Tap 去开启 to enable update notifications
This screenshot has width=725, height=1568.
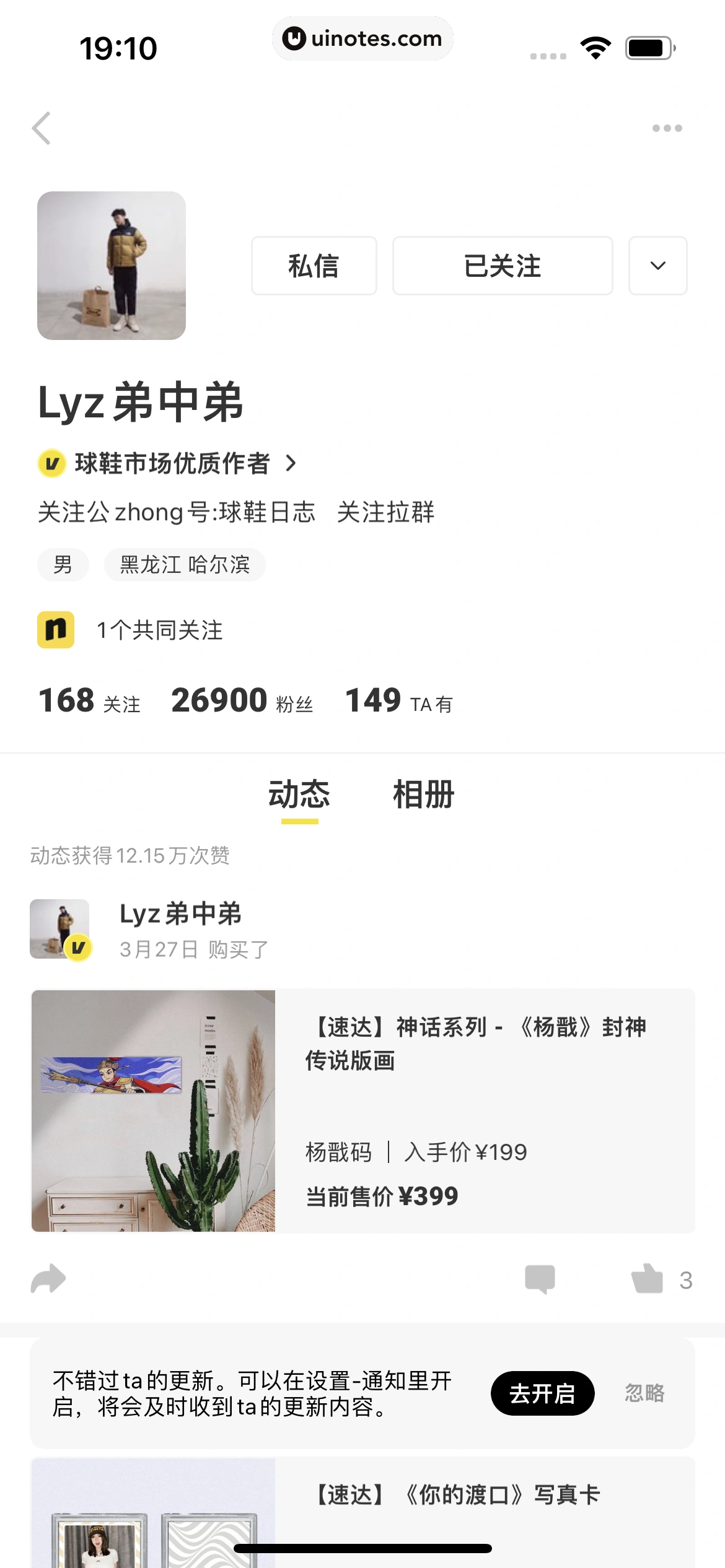[542, 1393]
